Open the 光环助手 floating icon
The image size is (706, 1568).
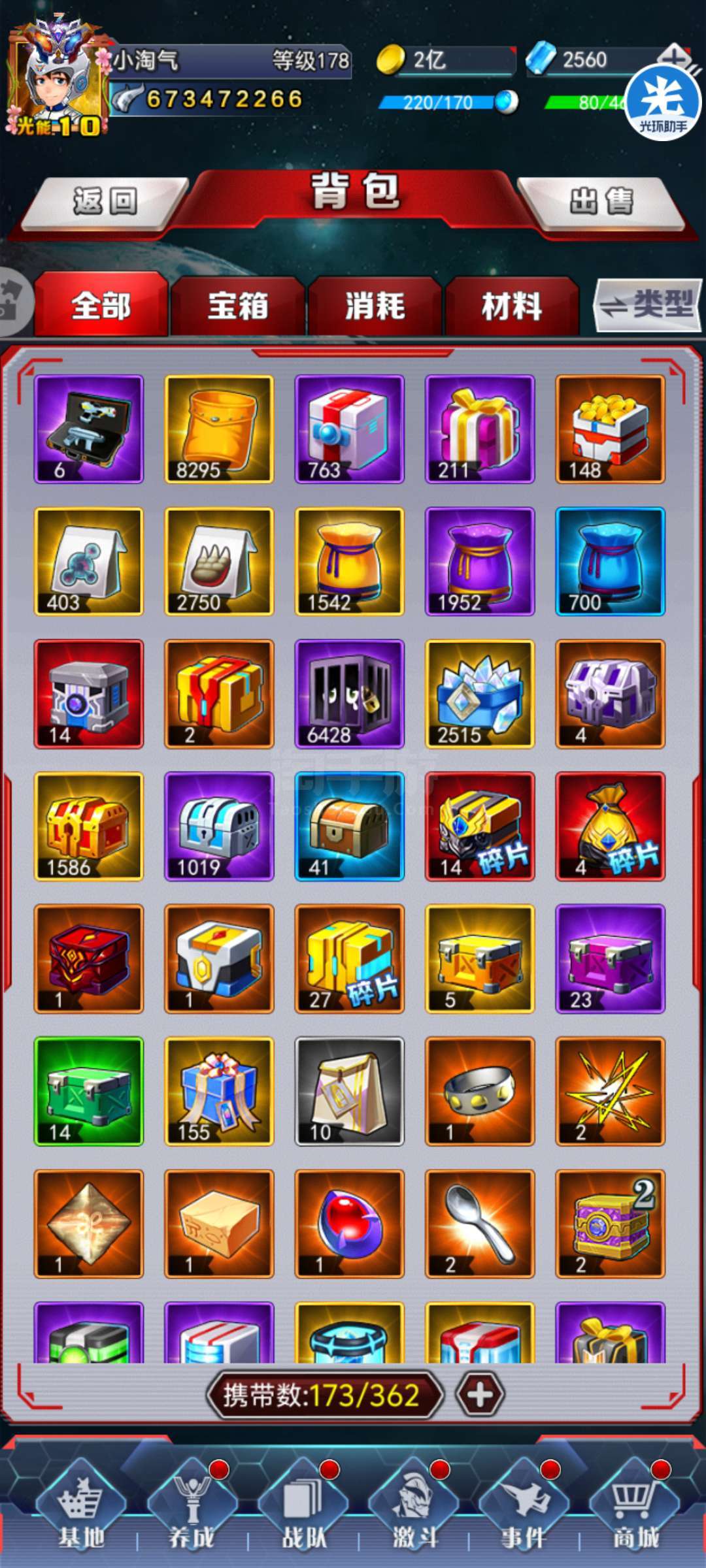pyautogui.click(x=663, y=103)
